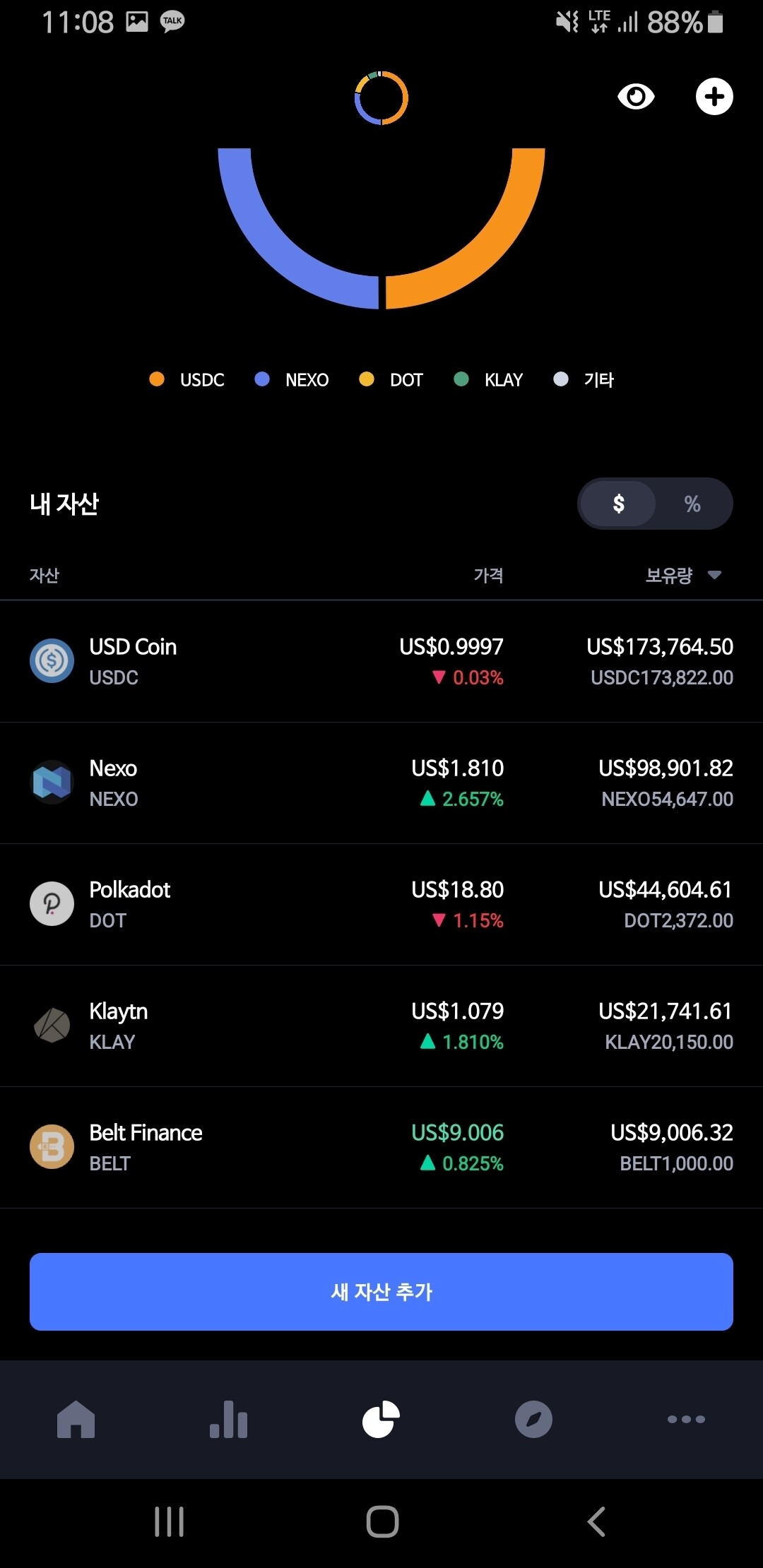Open the Polkadot asset row
Screen dimensions: 763x1568
point(381,904)
